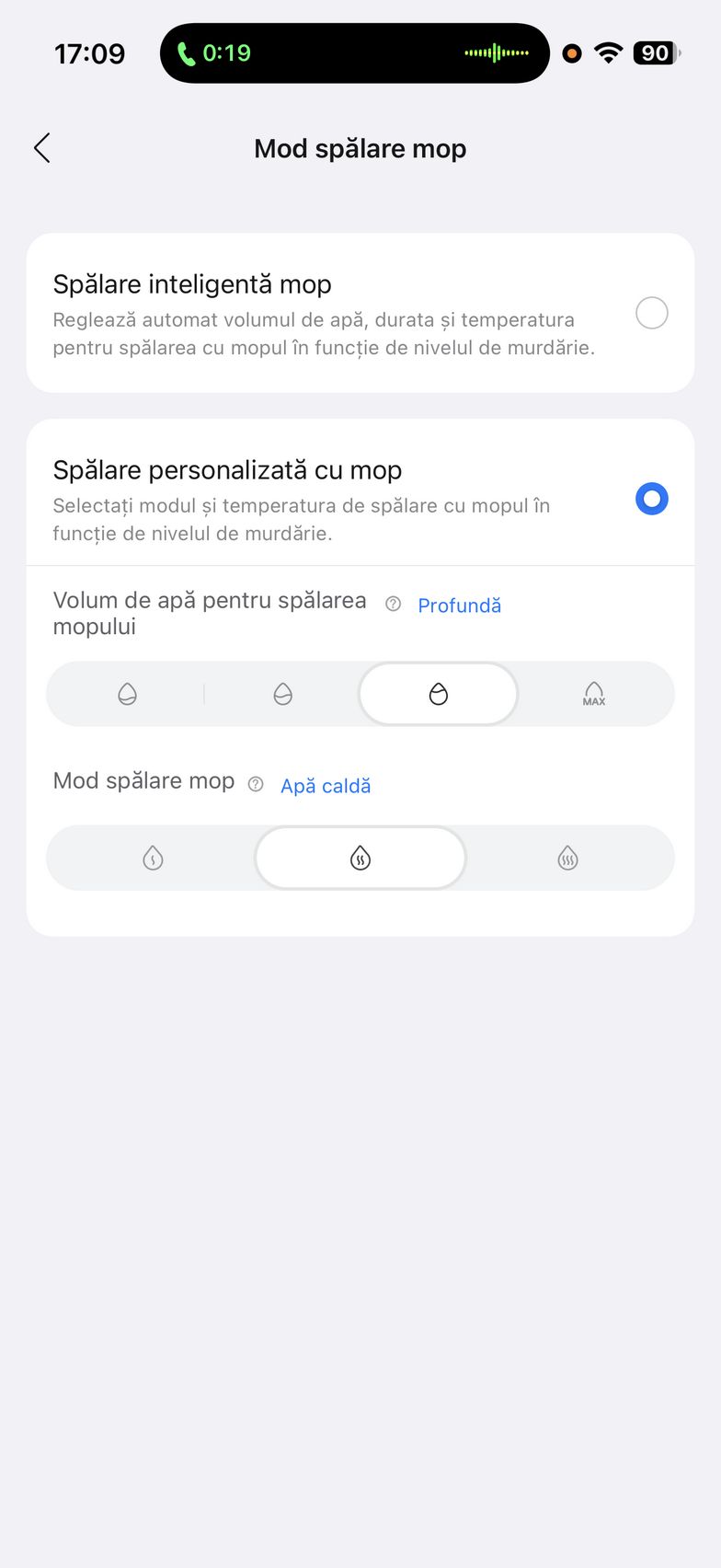Choose the second water volume level

tap(283, 694)
